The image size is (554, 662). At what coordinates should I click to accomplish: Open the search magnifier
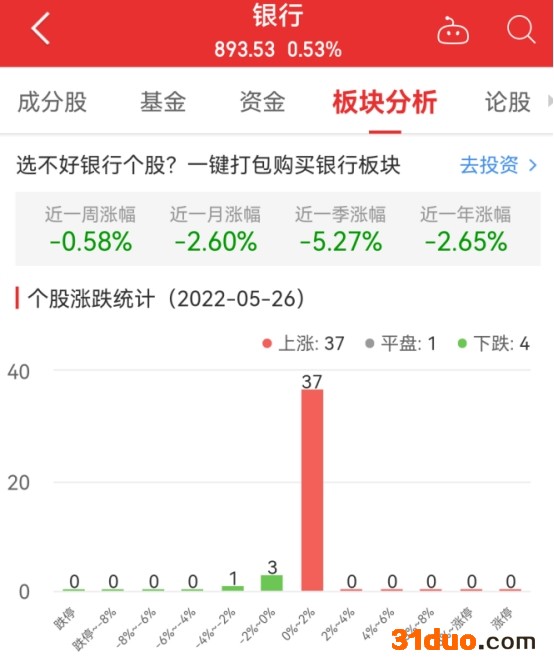[521, 30]
